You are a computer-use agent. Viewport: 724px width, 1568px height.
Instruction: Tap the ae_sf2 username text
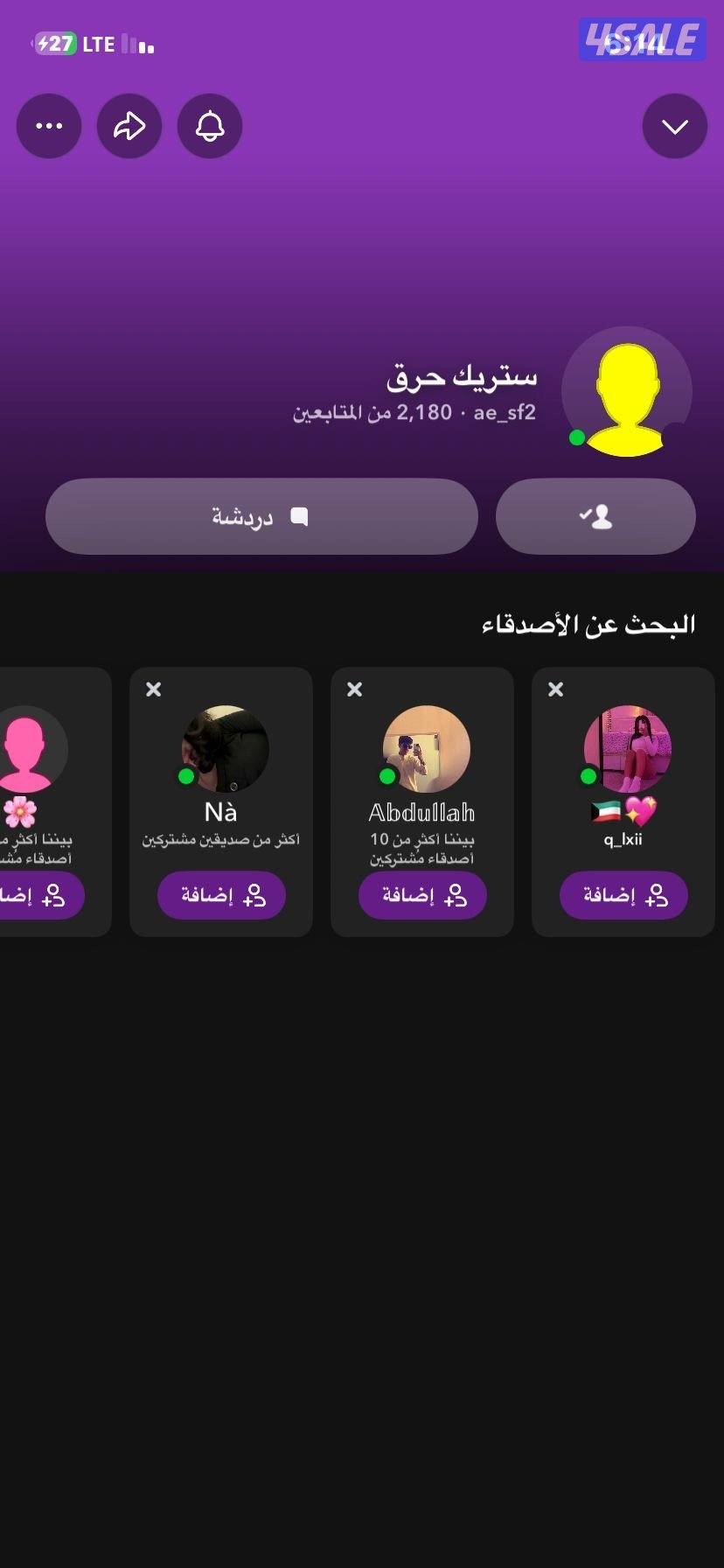click(x=505, y=412)
